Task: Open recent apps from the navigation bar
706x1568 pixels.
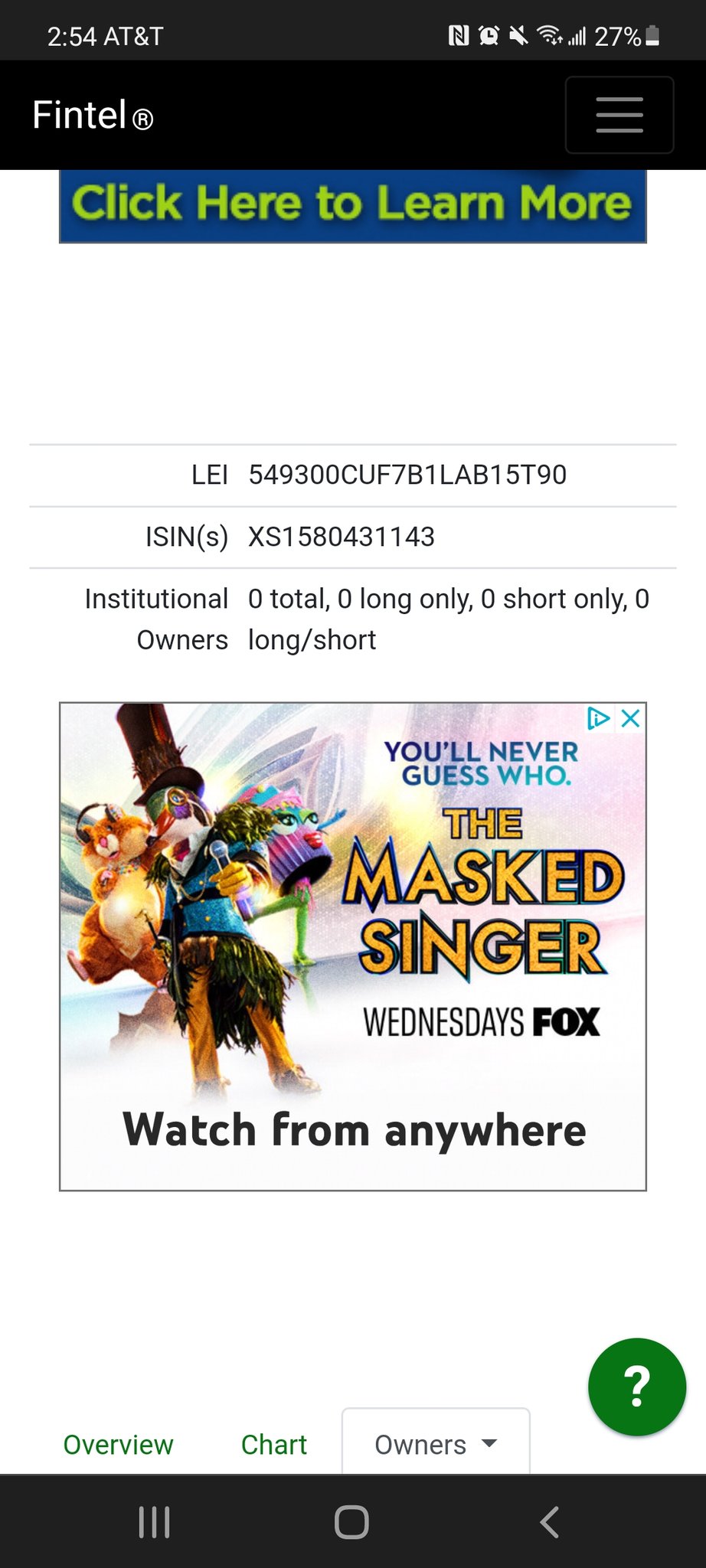Action: [x=154, y=1522]
